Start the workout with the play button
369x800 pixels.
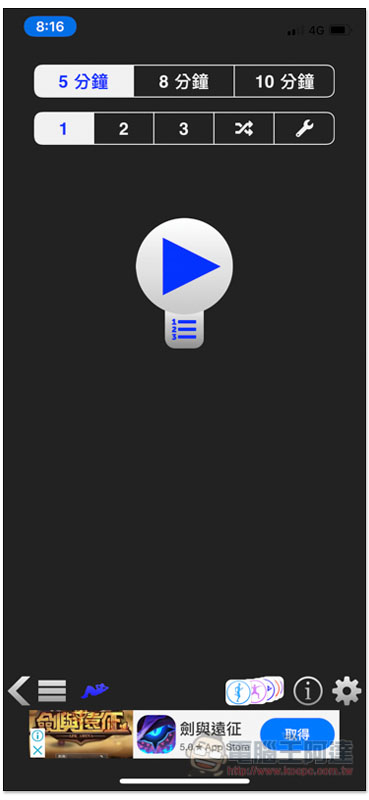click(184, 266)
